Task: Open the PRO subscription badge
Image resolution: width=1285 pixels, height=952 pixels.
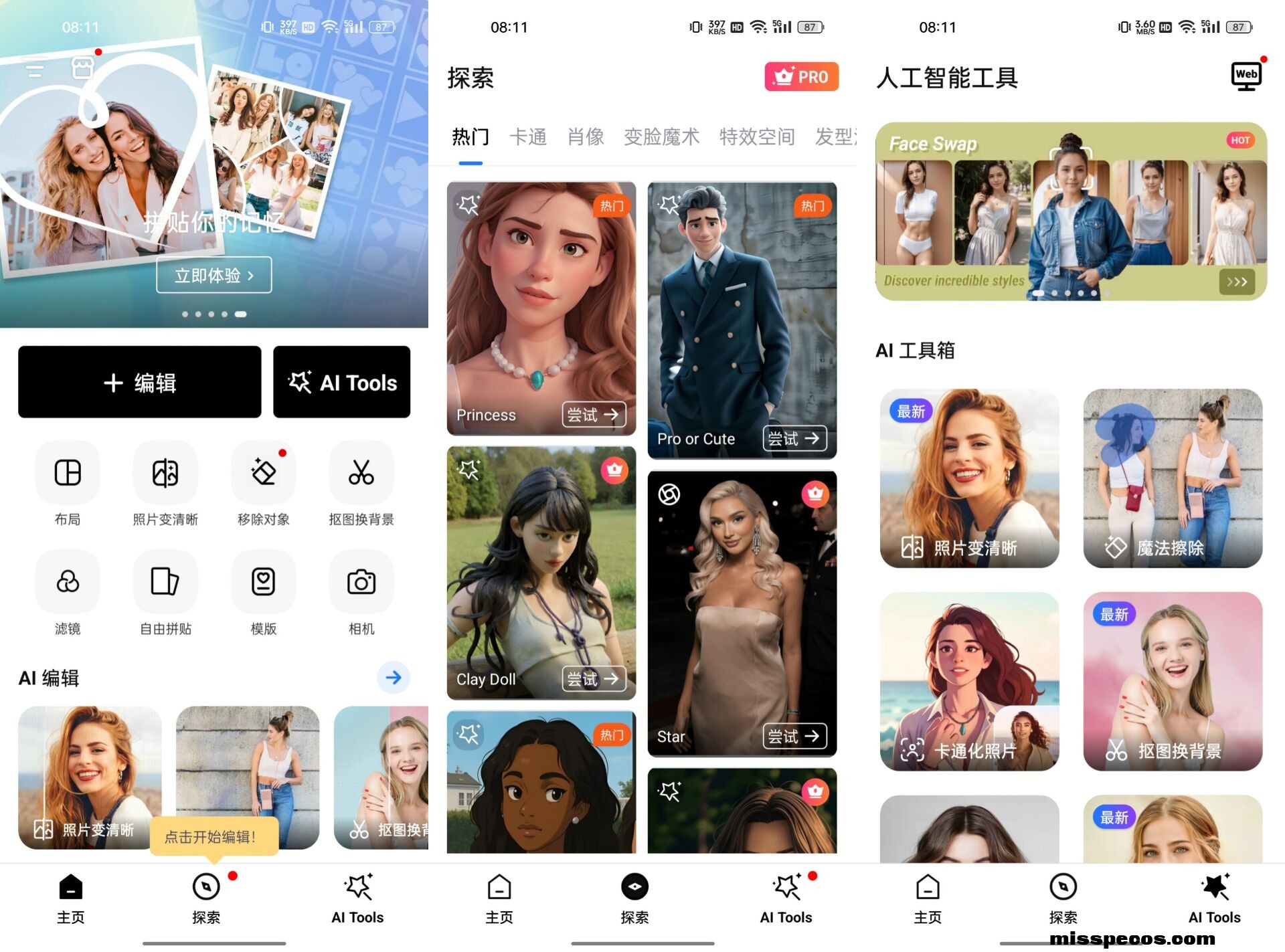Action: [800, 77]
